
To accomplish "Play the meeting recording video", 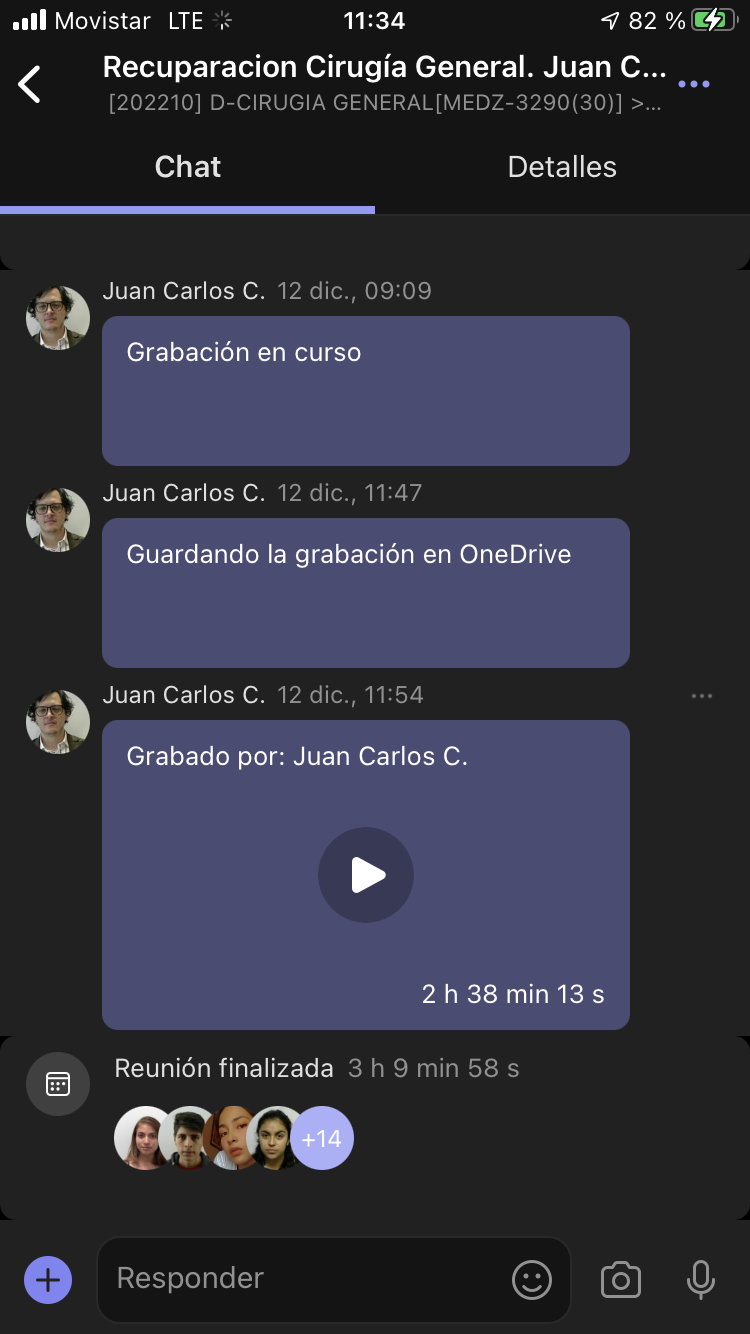I will click(x=366, y=875).
